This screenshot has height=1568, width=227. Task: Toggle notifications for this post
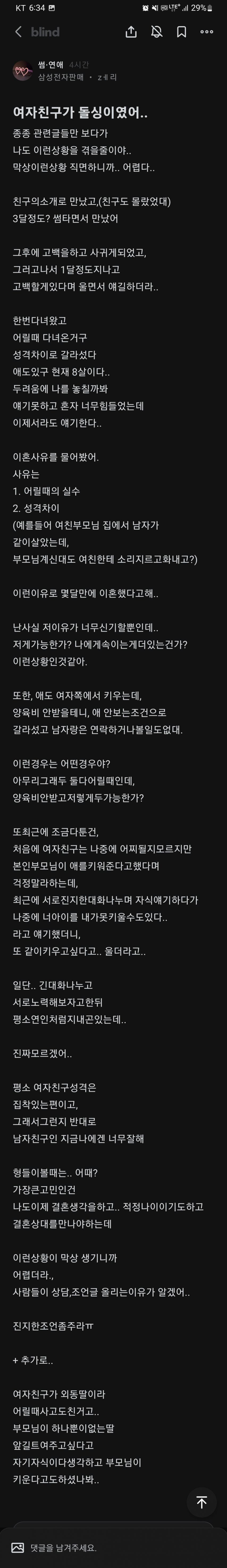click(156, 32)
